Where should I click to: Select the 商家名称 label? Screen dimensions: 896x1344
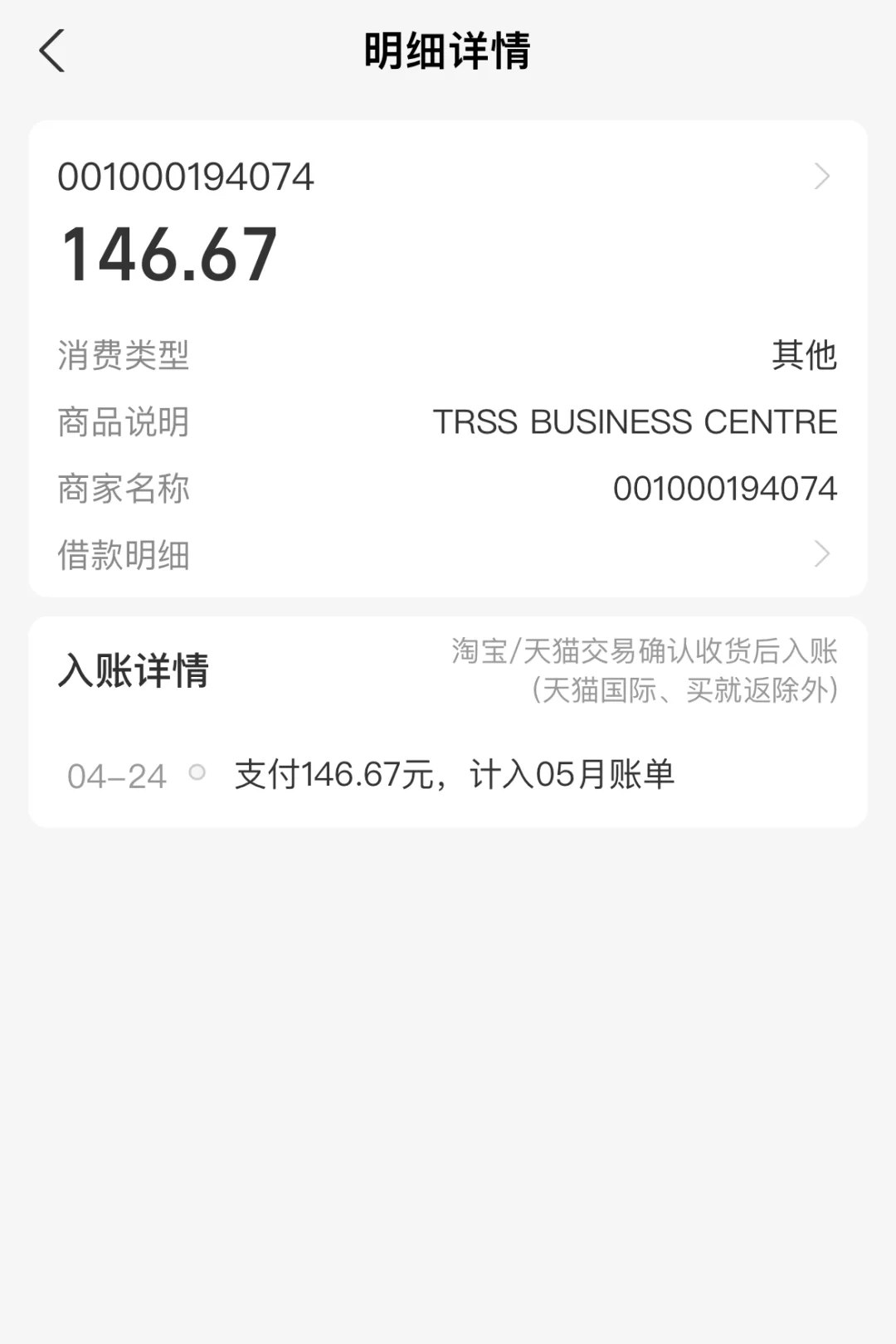point(124,489)
